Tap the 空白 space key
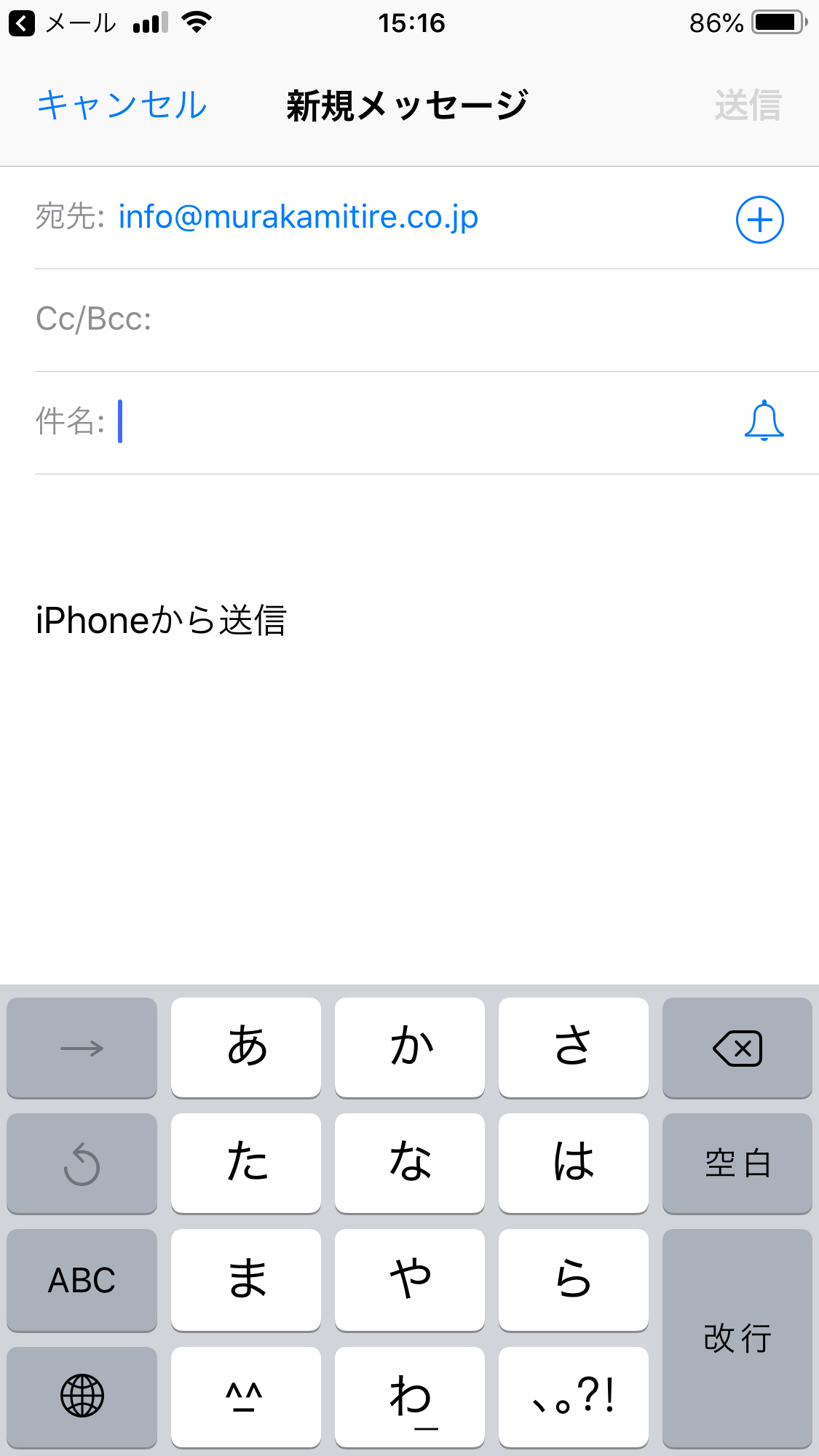The image size is (819, 1456). coord(737,1163)
